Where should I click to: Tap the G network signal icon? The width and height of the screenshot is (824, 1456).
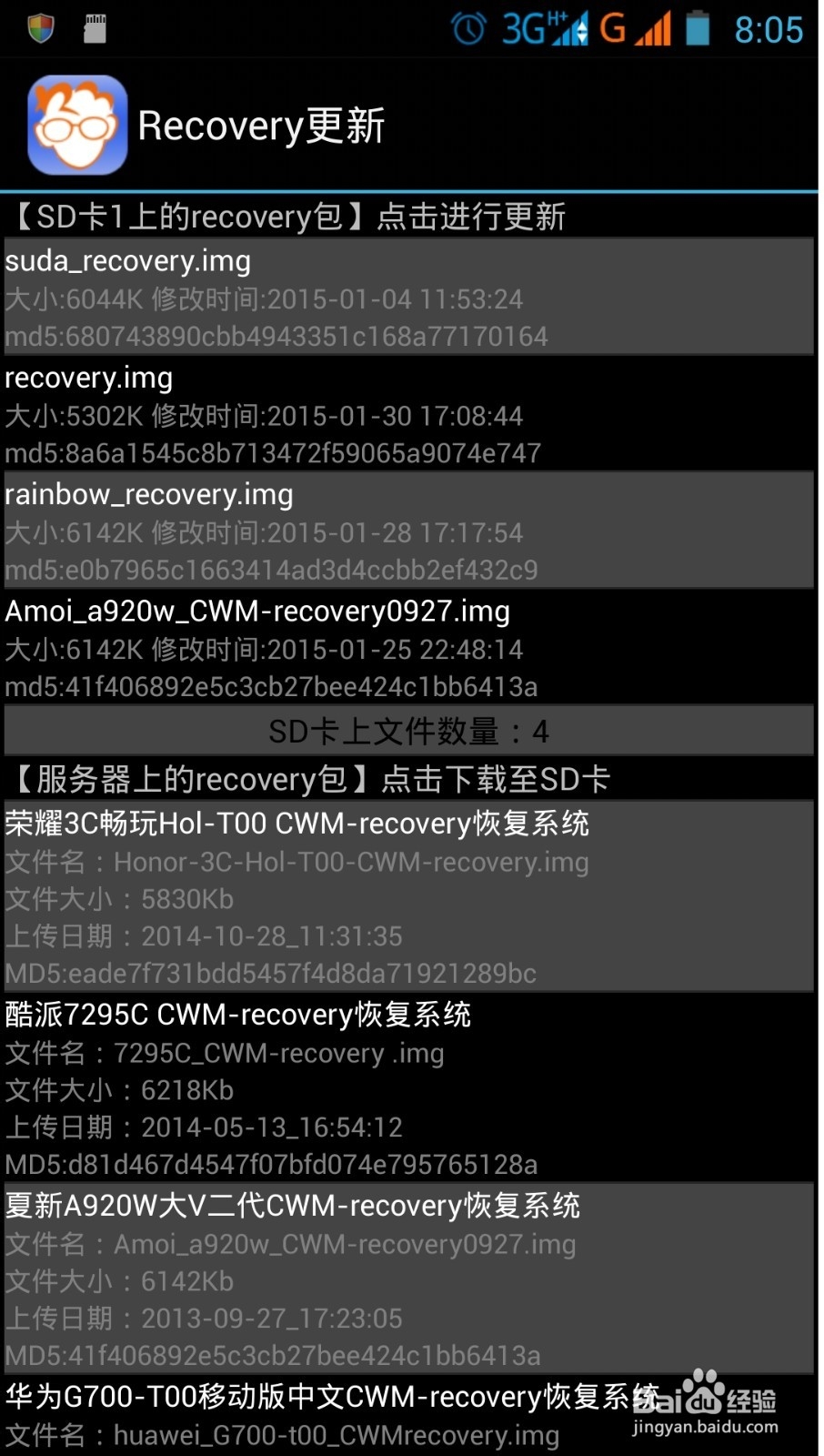[615, 27]
